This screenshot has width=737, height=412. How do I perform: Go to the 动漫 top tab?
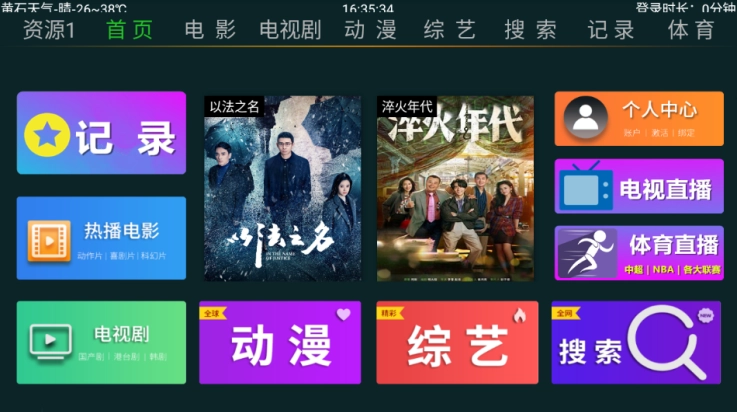(371, 30)
